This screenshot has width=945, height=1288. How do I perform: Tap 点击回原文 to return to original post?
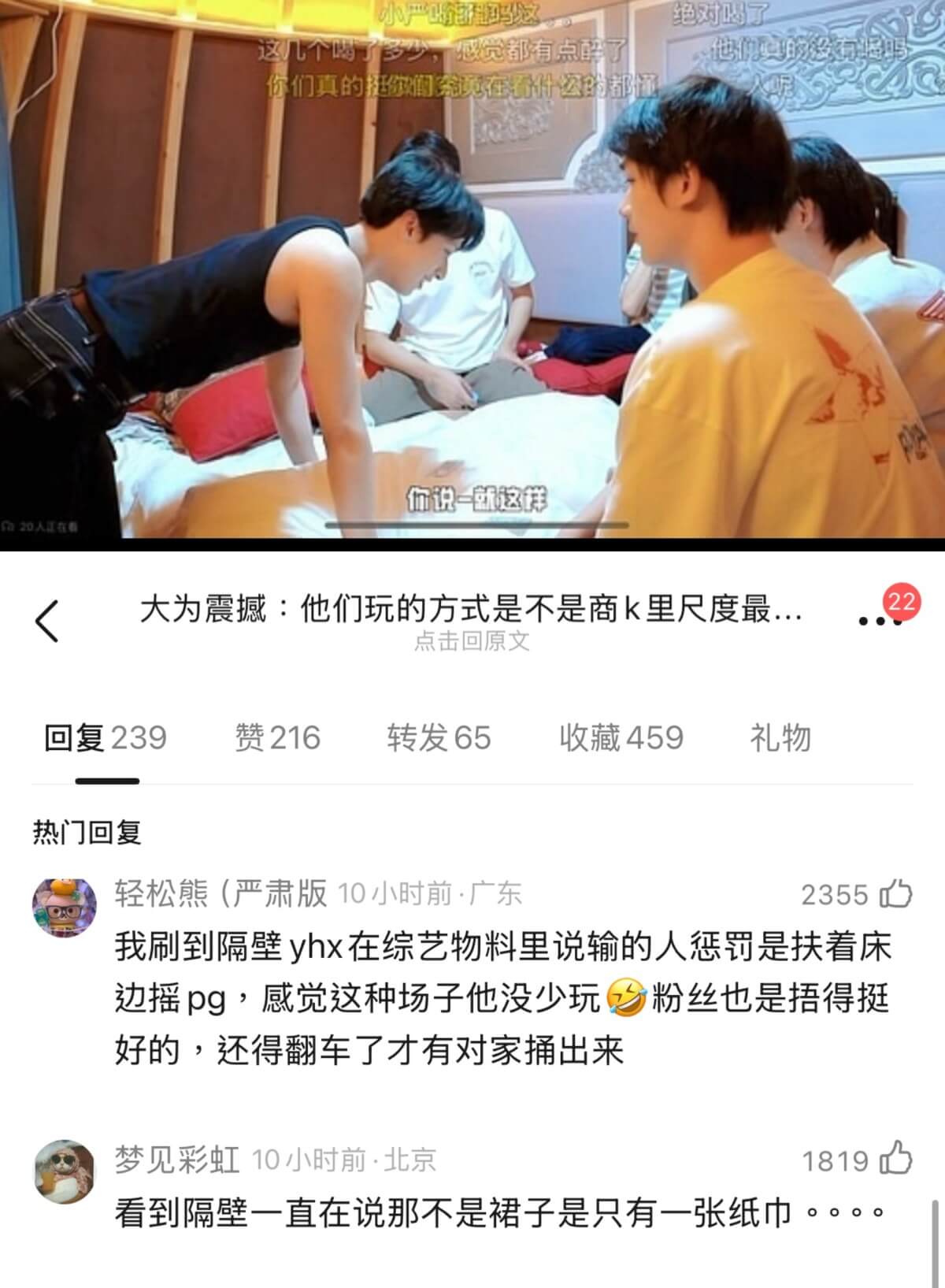click(472, 641)
